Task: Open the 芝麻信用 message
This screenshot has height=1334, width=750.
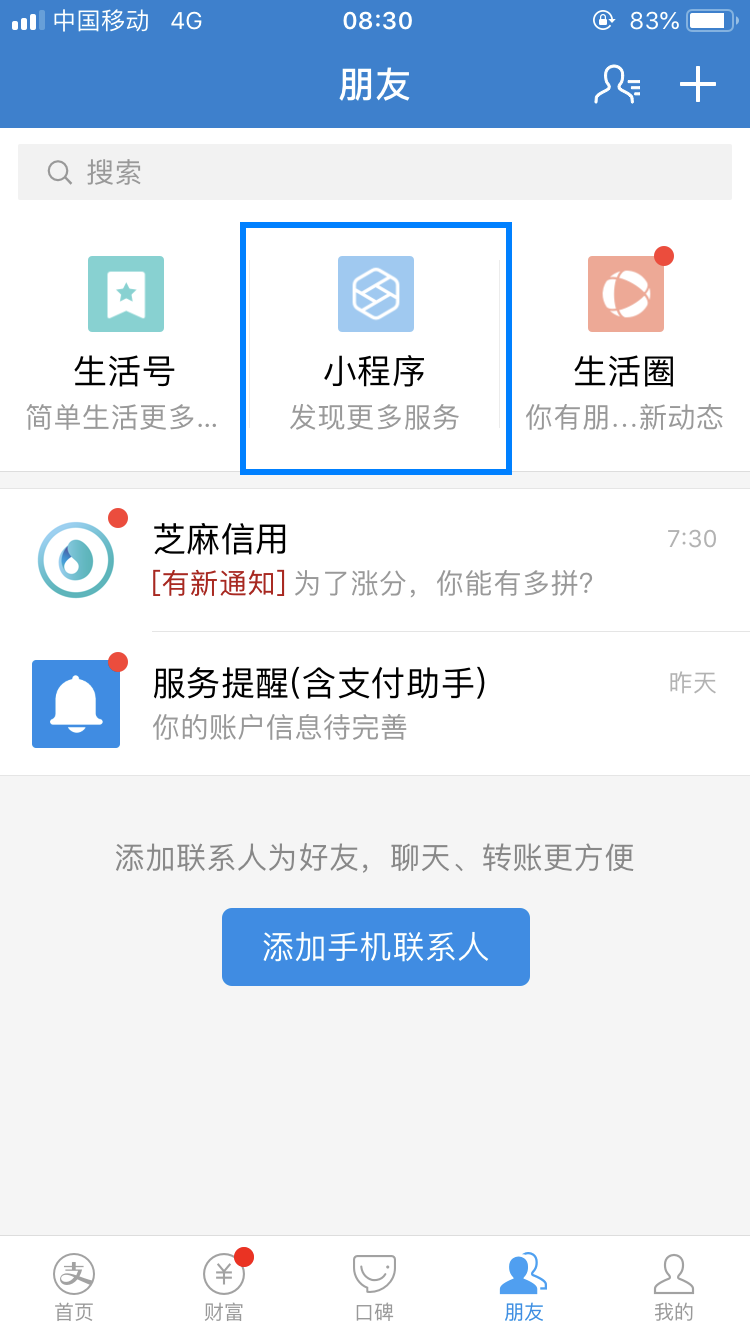Action: click(375, 560)
